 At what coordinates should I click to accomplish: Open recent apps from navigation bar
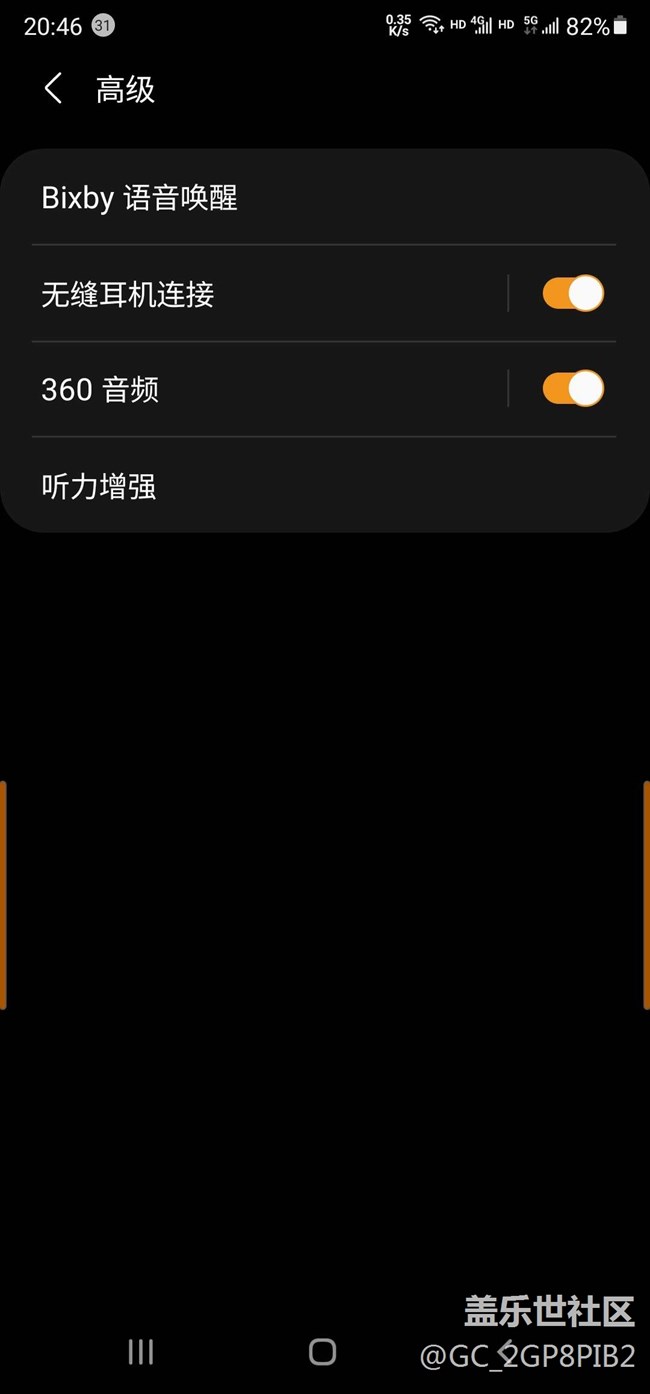pyautogui.click(x=141, y=1352)
